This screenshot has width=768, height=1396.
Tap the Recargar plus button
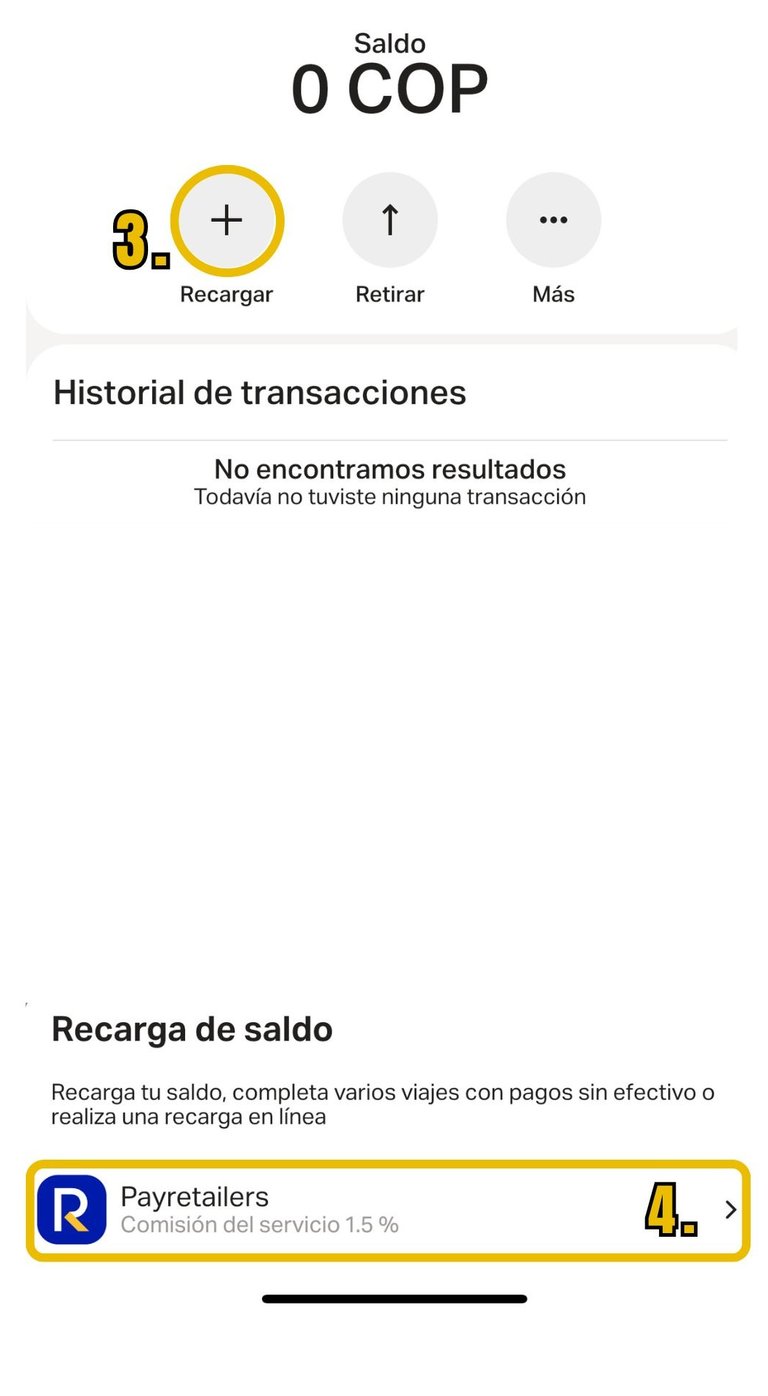coord(227,221)
